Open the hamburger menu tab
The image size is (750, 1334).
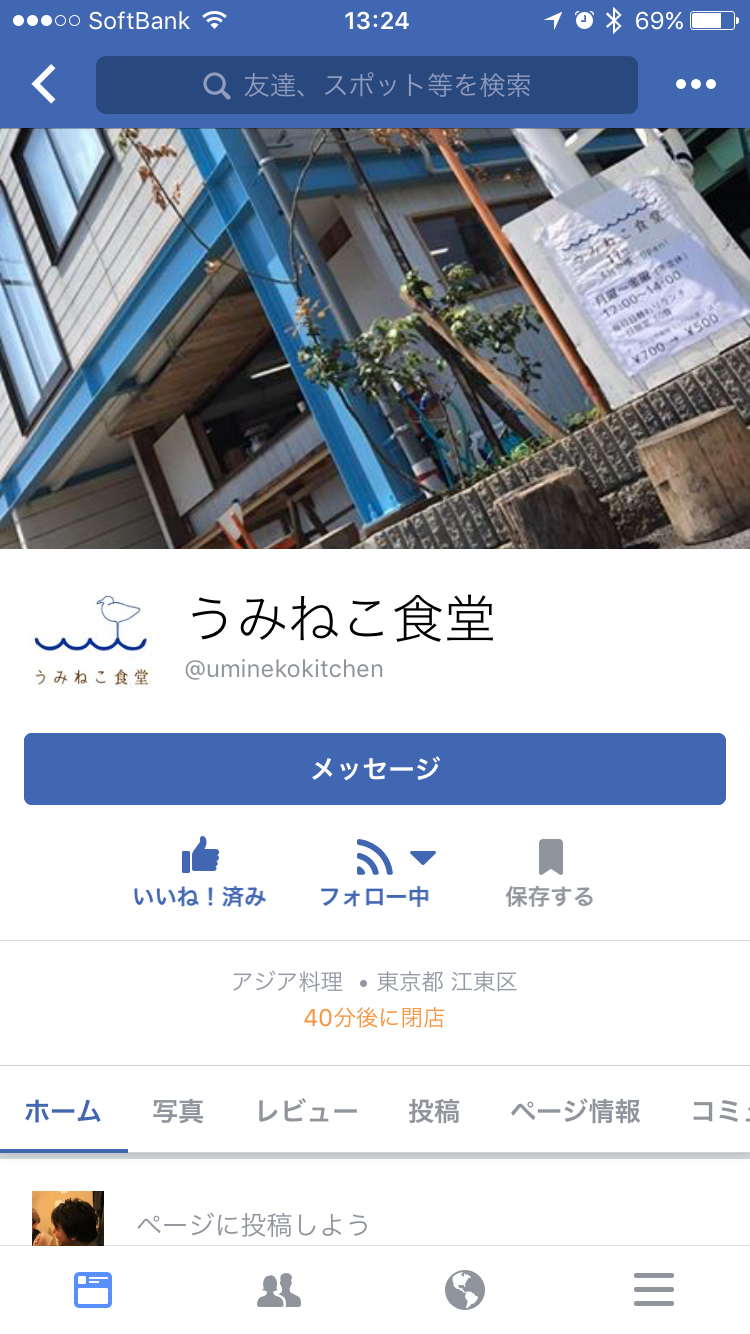[x=654, y=1290]
